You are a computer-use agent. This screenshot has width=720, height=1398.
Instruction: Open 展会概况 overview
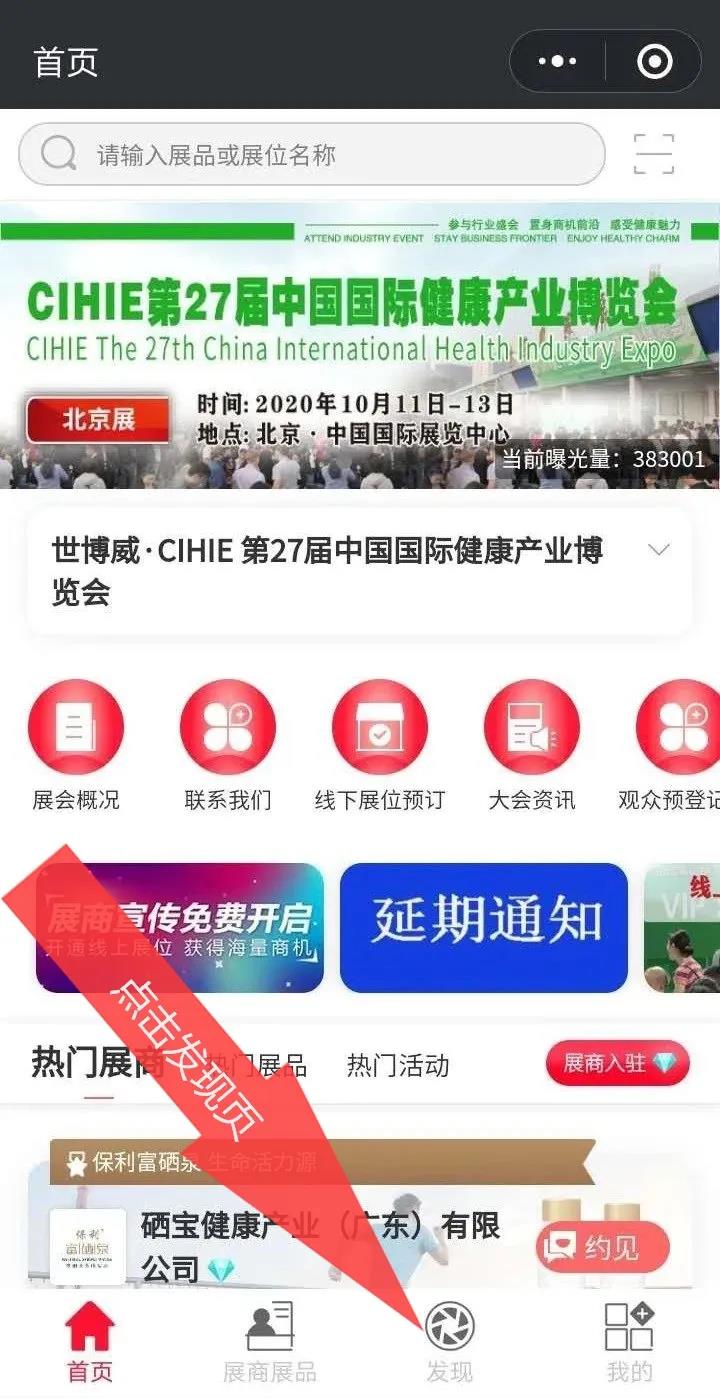click(x=76, y=728)
